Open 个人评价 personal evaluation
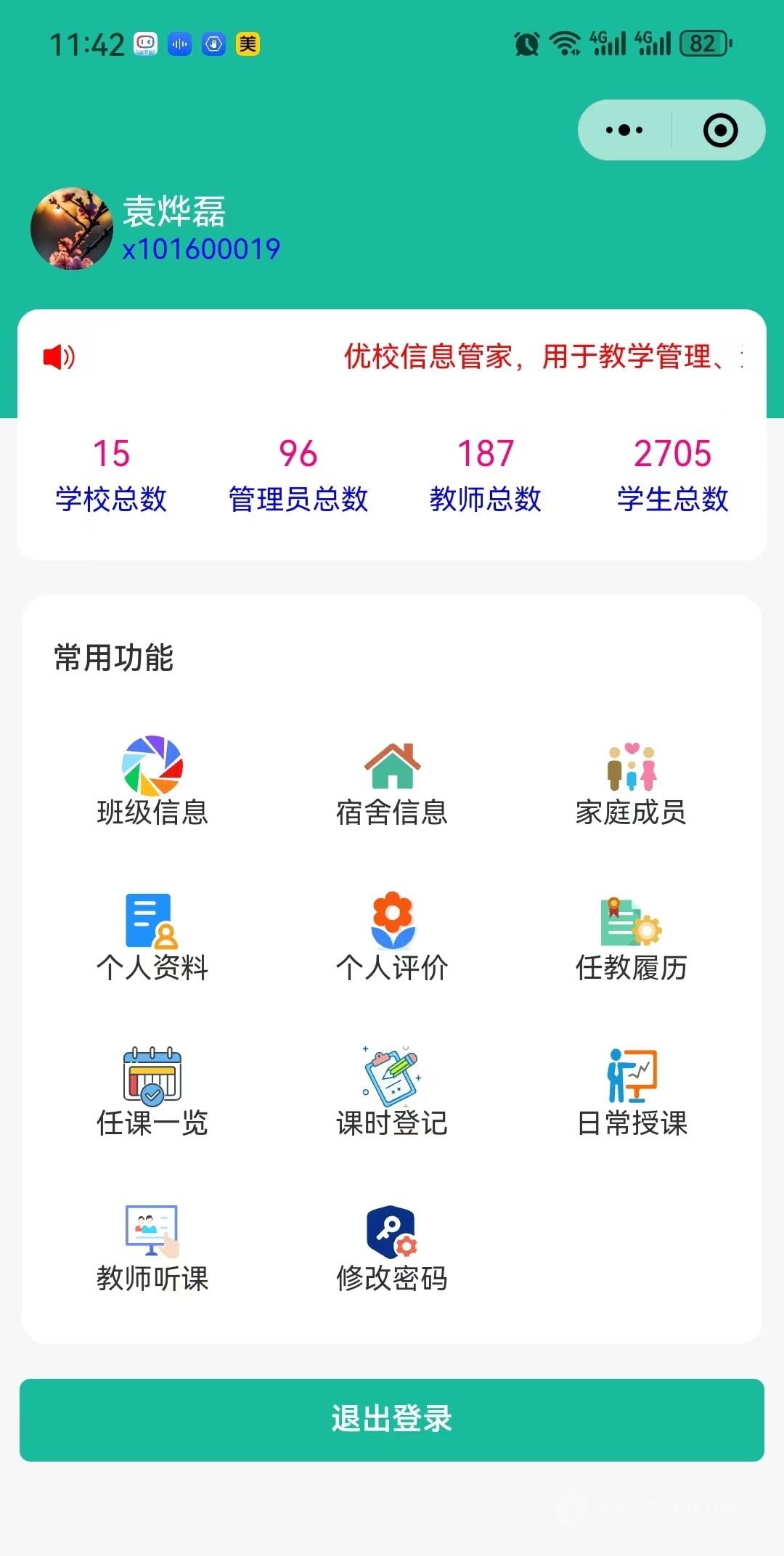 click(x=392, y=937)
